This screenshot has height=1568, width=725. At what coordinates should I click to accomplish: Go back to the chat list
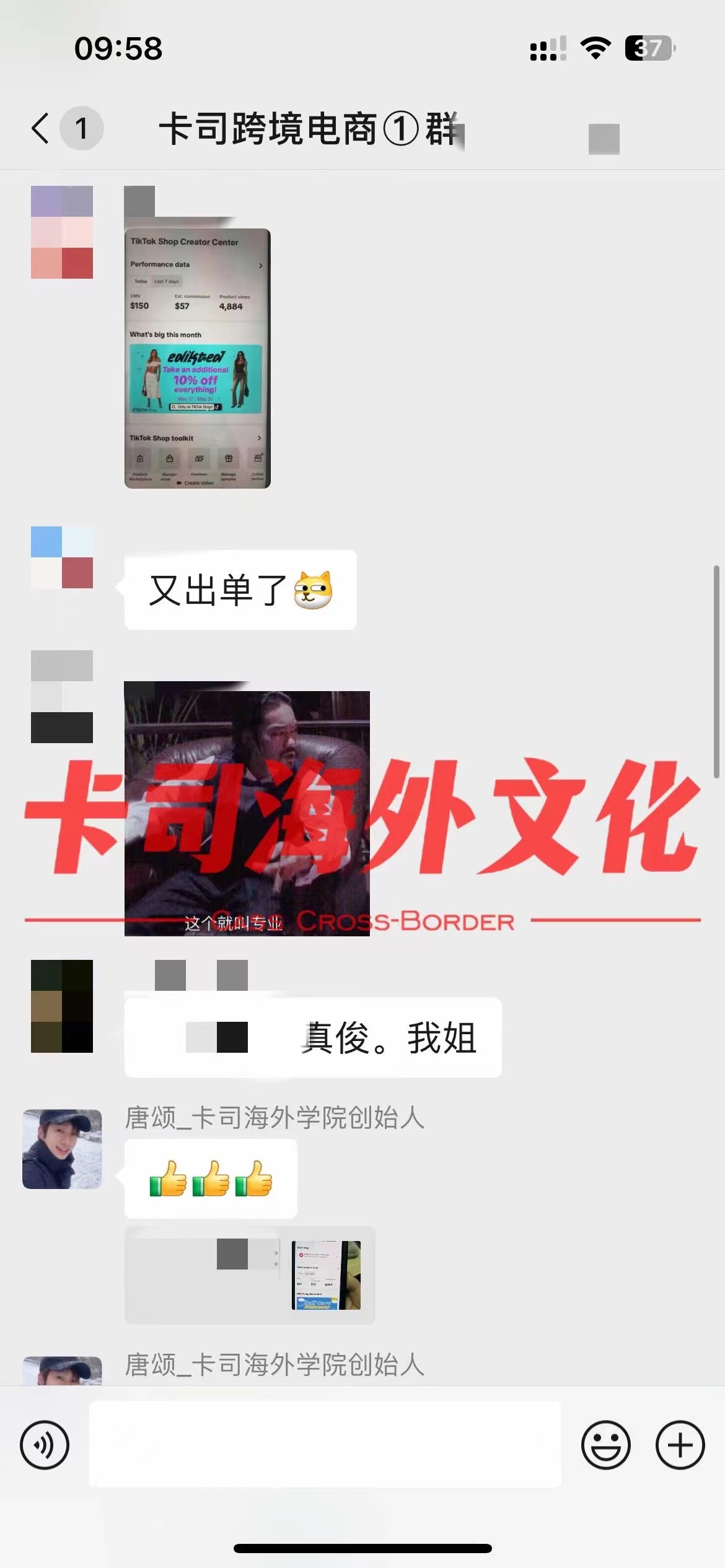[x=41, y=129]
